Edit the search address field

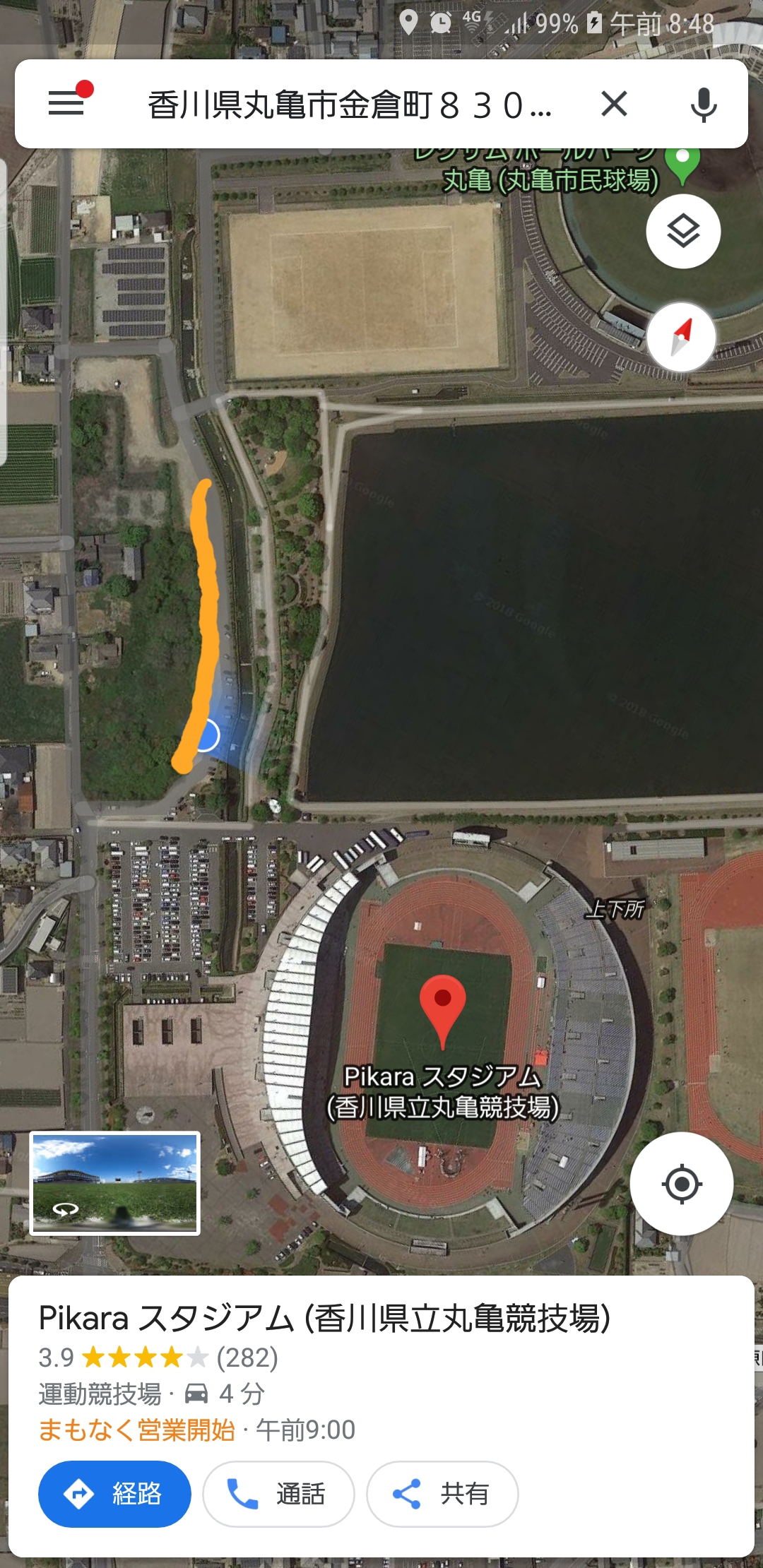(350, 105)
